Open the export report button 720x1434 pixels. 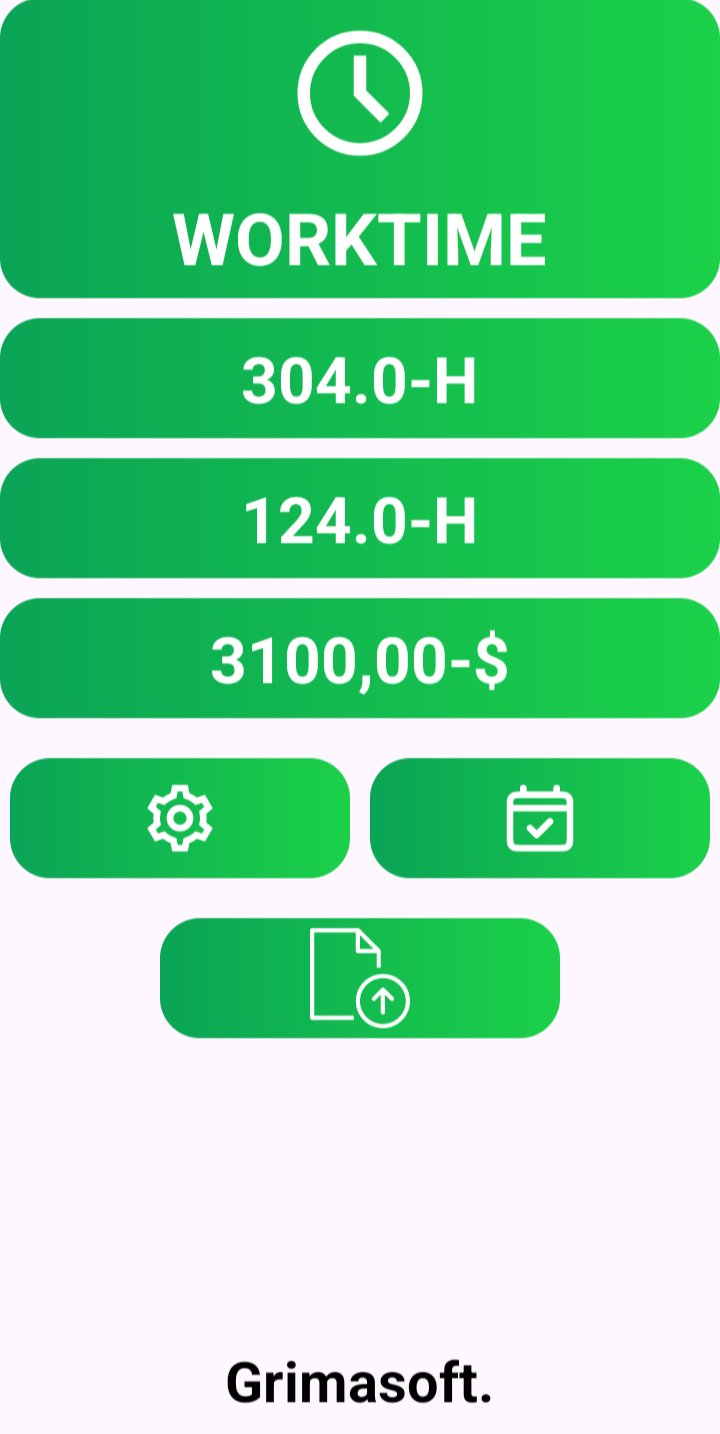tap(358, 978)
